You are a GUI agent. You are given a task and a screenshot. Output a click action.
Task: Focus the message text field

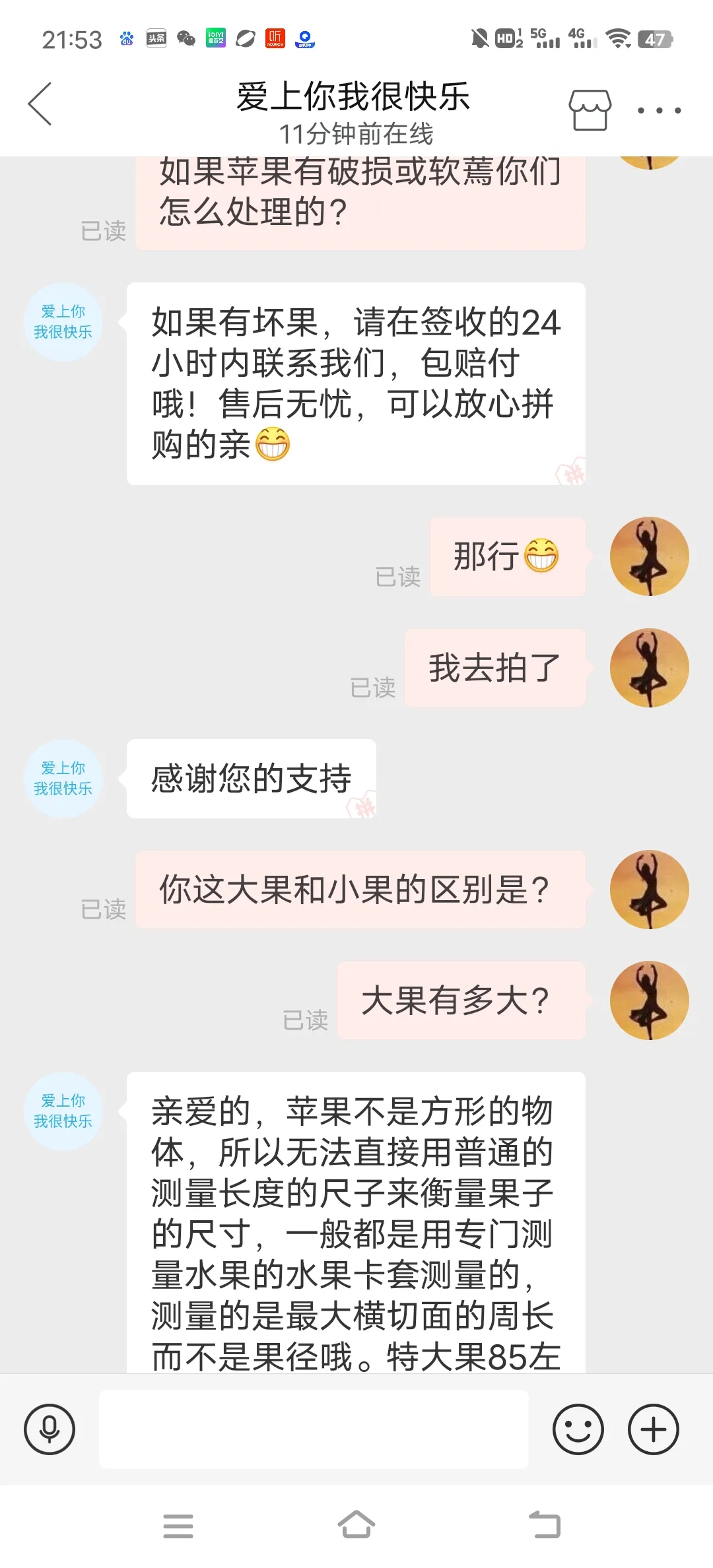pyautogui.click(x=314, y=1429)
